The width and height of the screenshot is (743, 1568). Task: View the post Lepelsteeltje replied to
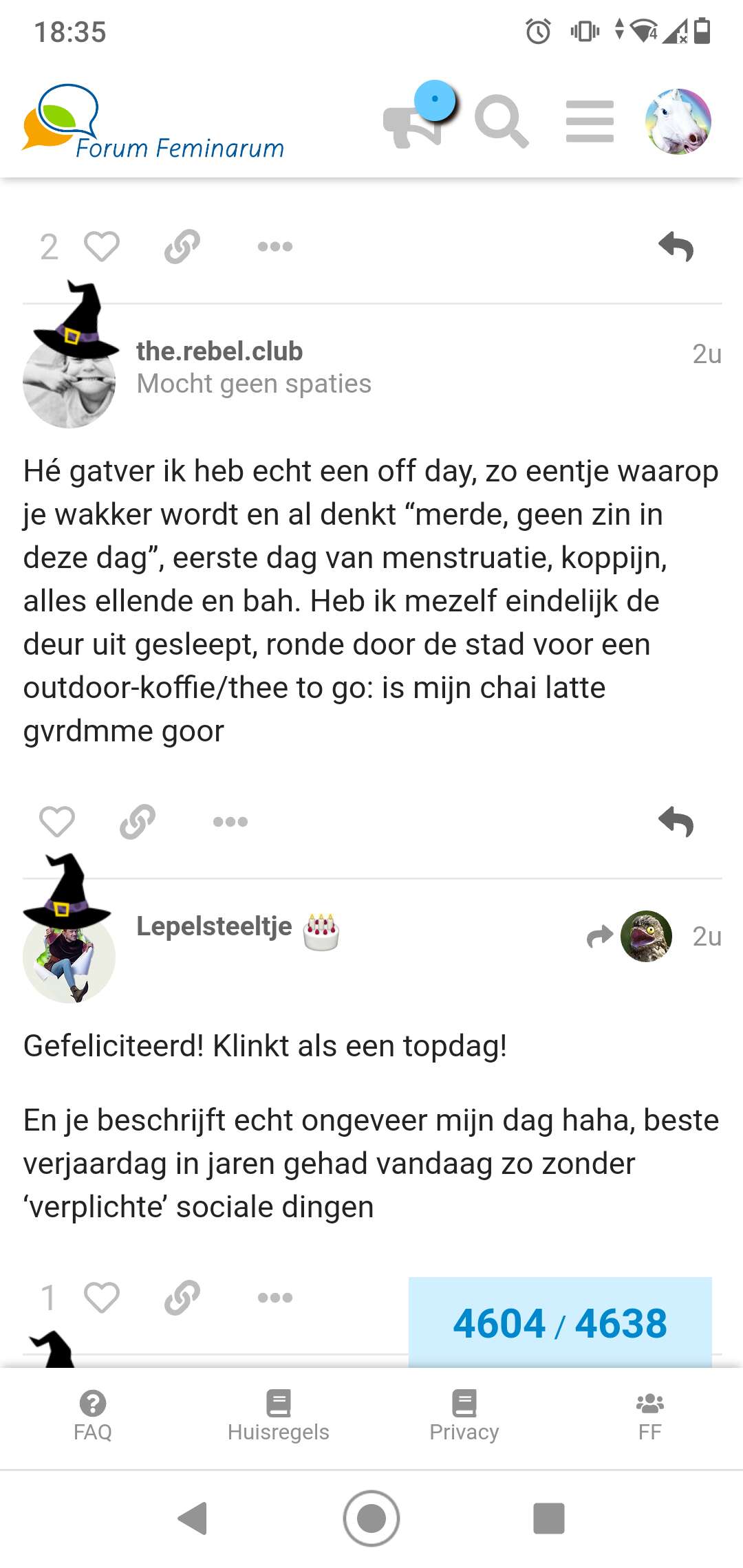coord(629,936)
